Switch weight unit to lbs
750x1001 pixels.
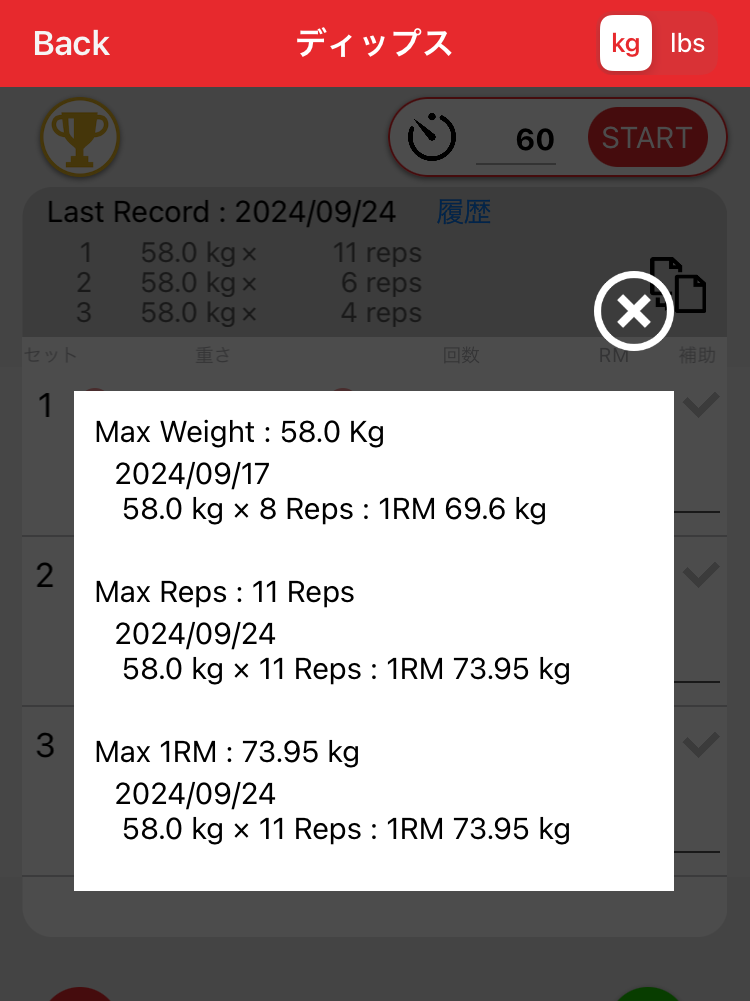(x=687, y=44)
